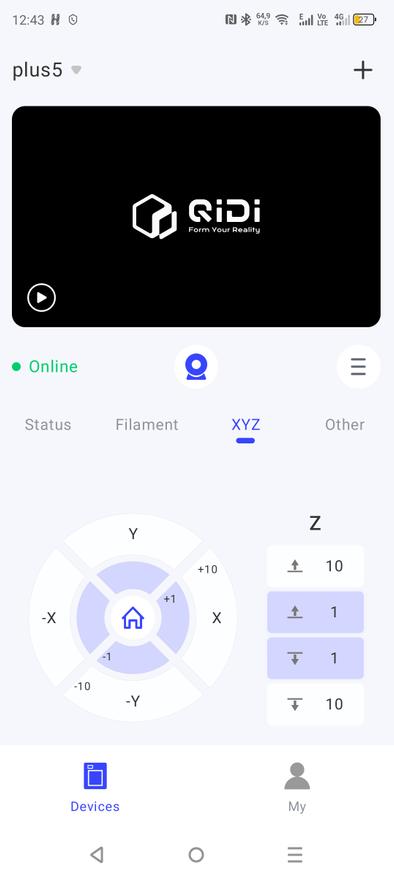
Task: Move -Y axis by 10
Action: click(133, 700)
